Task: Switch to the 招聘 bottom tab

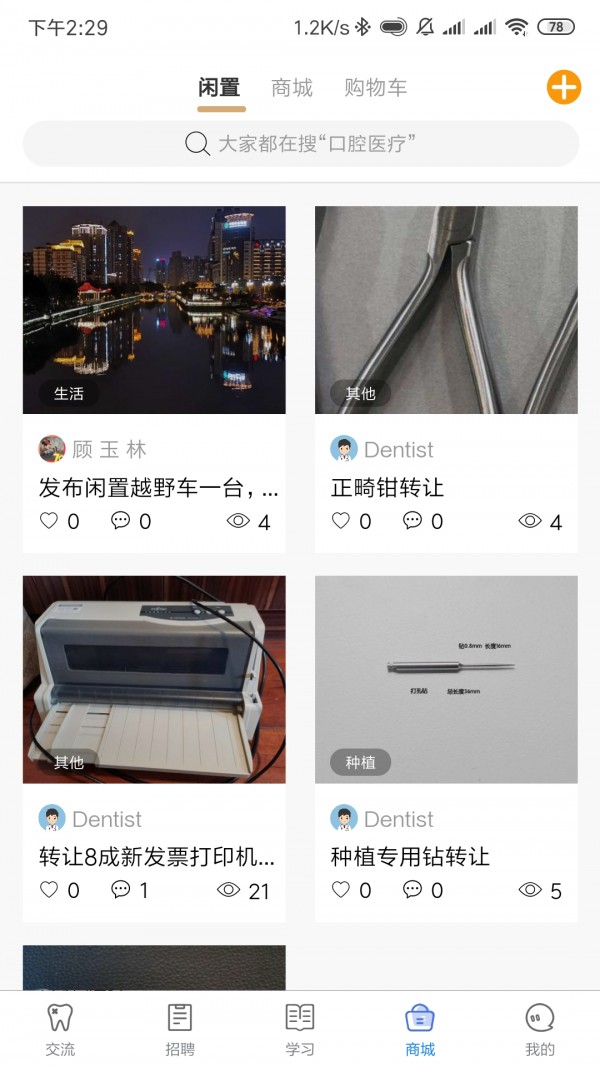Action: point(180,1030)
